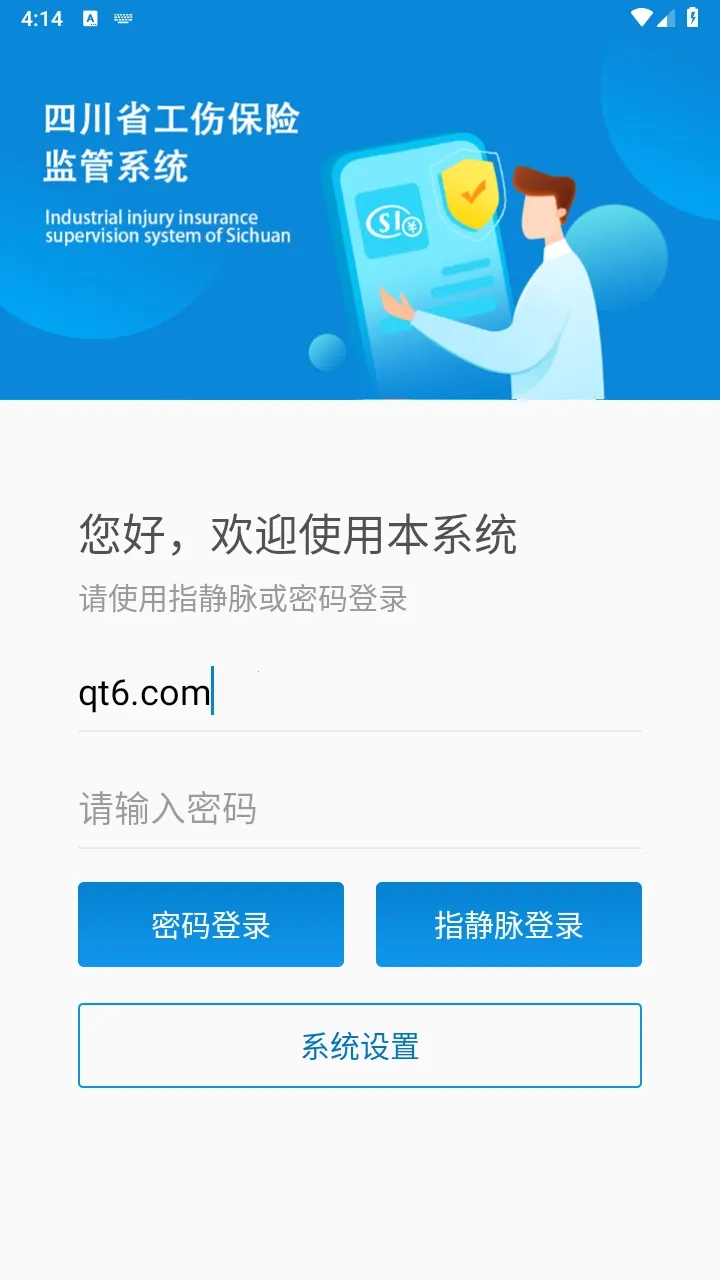This screenshot has width=720, height=1280.
Task: Open the 系统设置 system settings panel
Action: click(x=359, y=1045)
